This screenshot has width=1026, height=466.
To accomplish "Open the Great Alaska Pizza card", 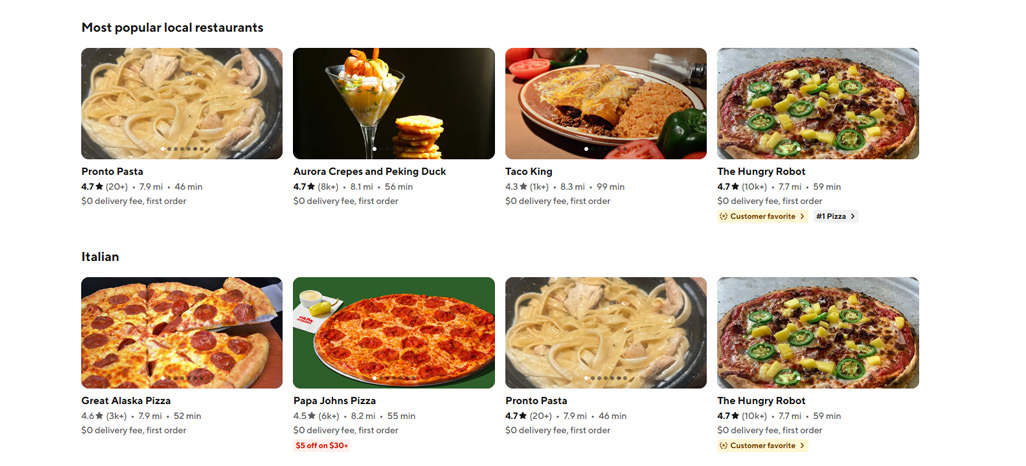I will [181, 333].
